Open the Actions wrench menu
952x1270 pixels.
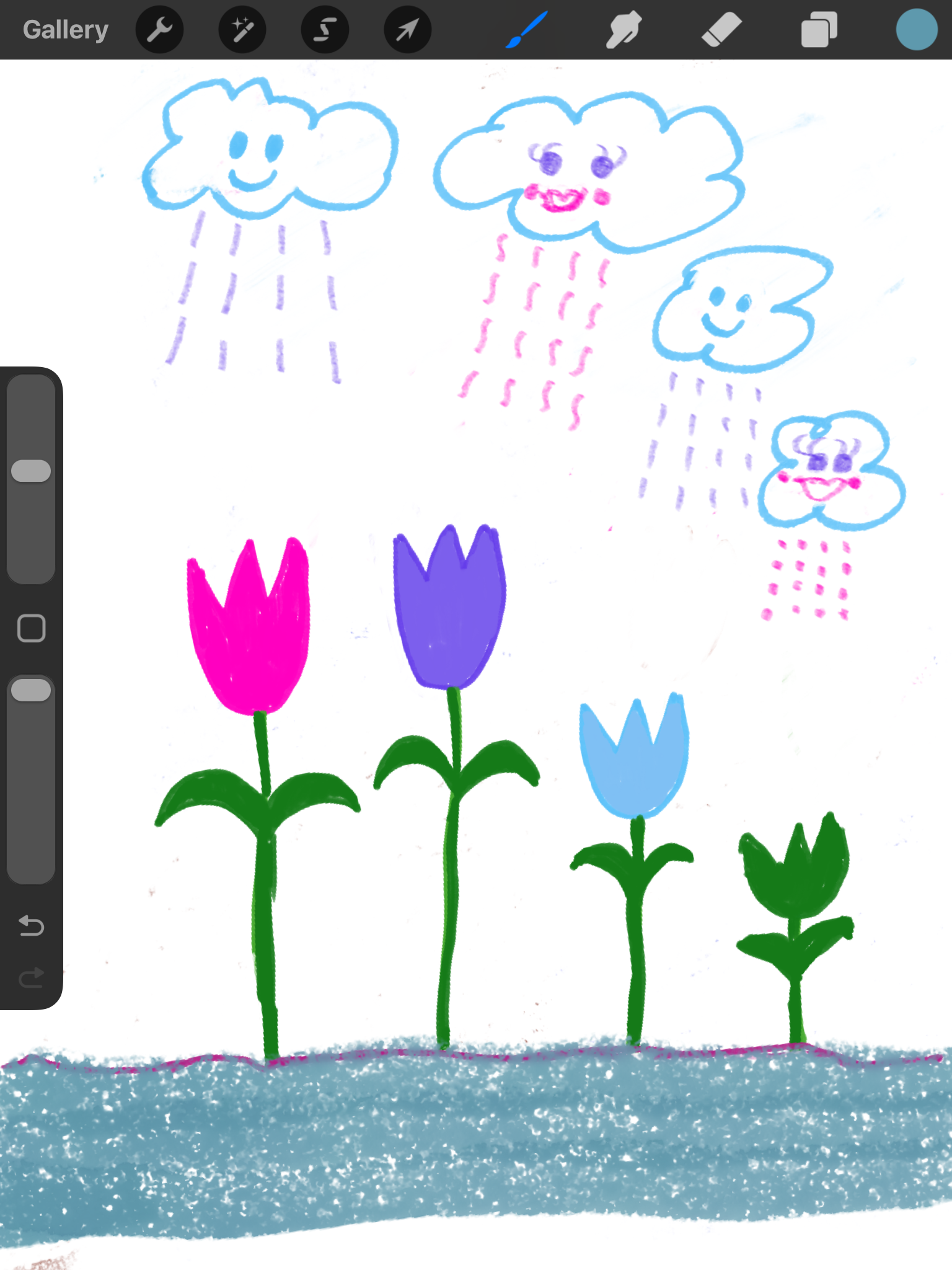160,30
